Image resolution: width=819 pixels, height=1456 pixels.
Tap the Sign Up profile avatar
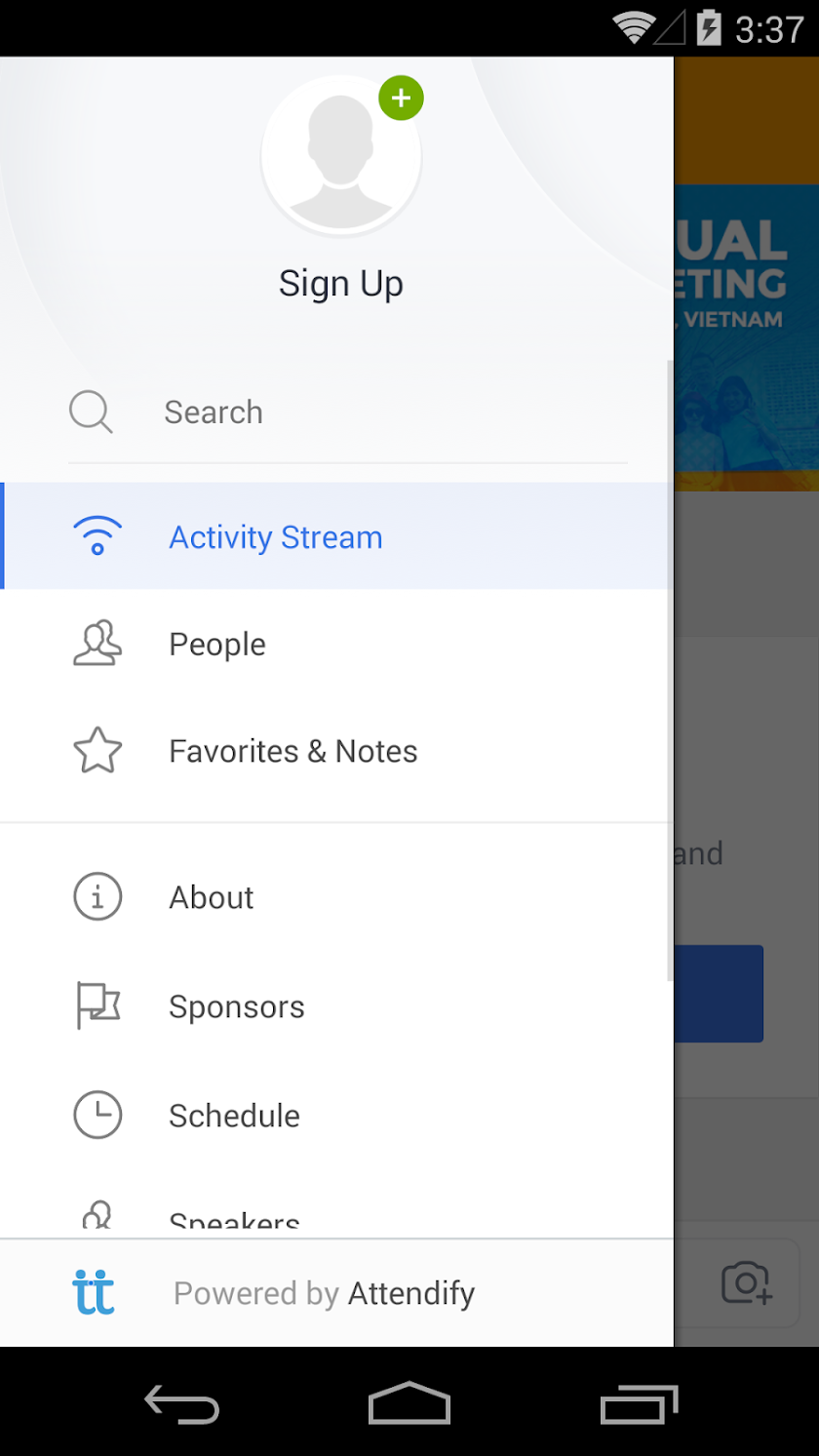coord(340,156)
